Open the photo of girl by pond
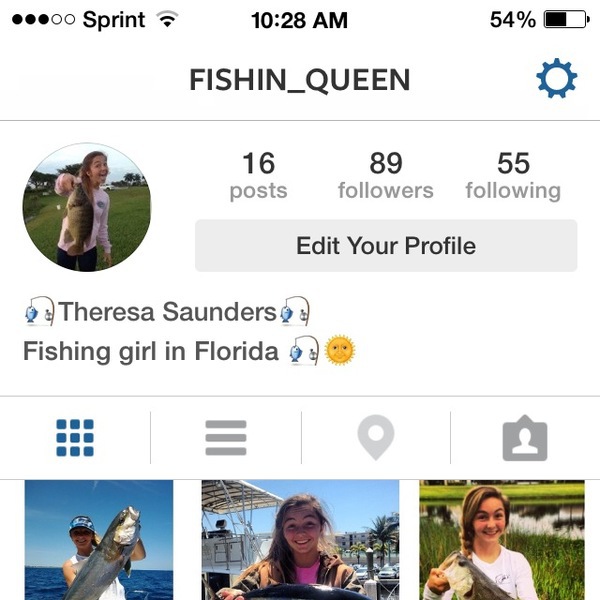600x600 pixels. coord(502,540)
